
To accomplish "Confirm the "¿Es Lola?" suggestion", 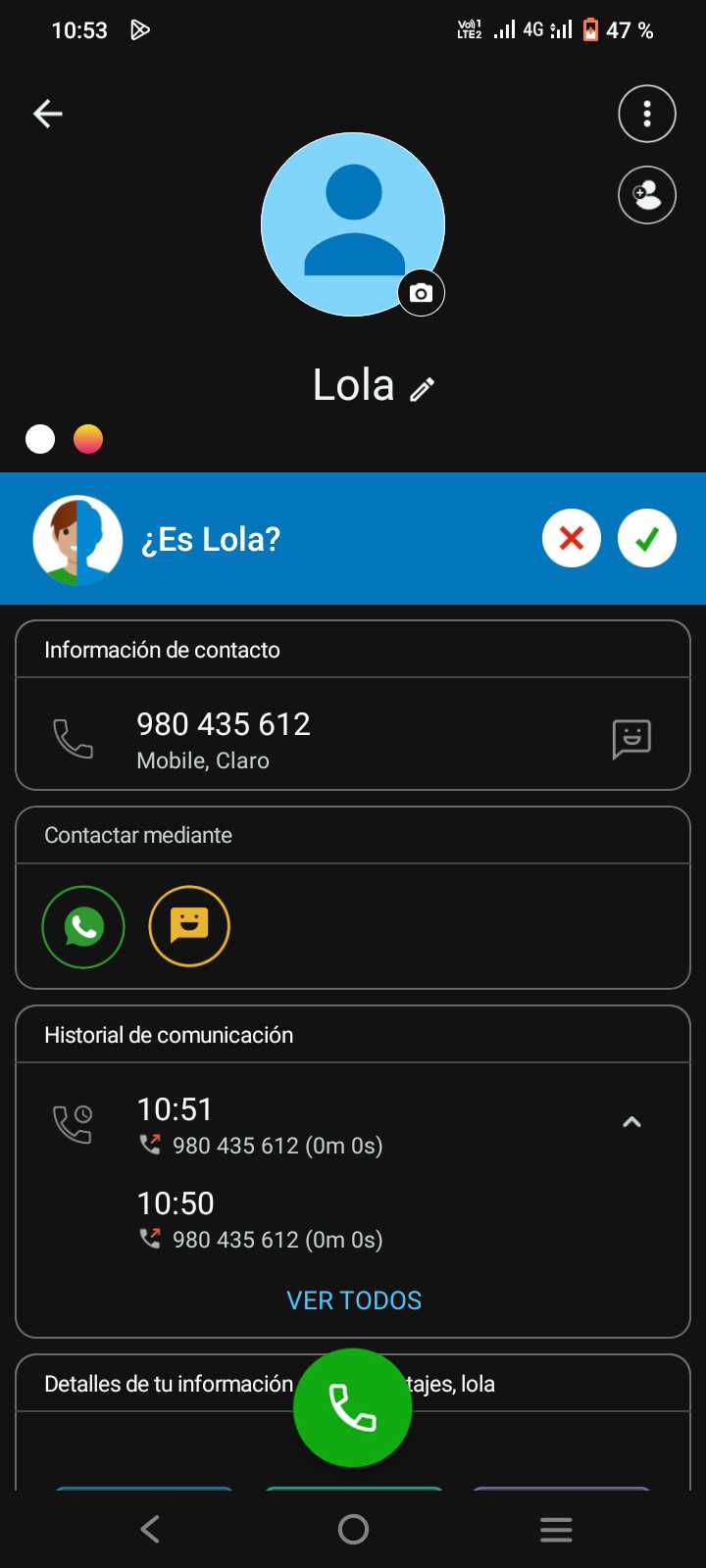I will click(647, 538).
